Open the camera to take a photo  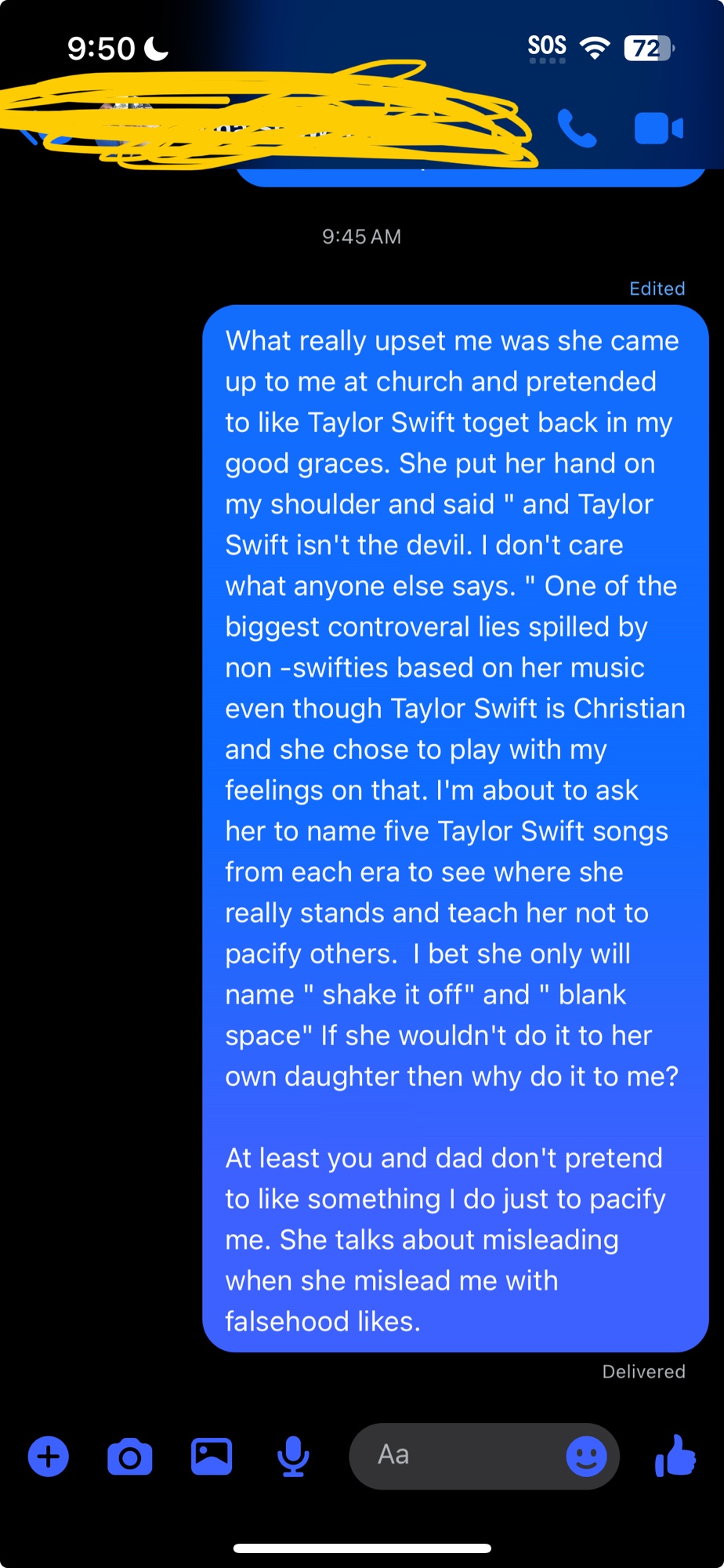tap(130, 1457)
